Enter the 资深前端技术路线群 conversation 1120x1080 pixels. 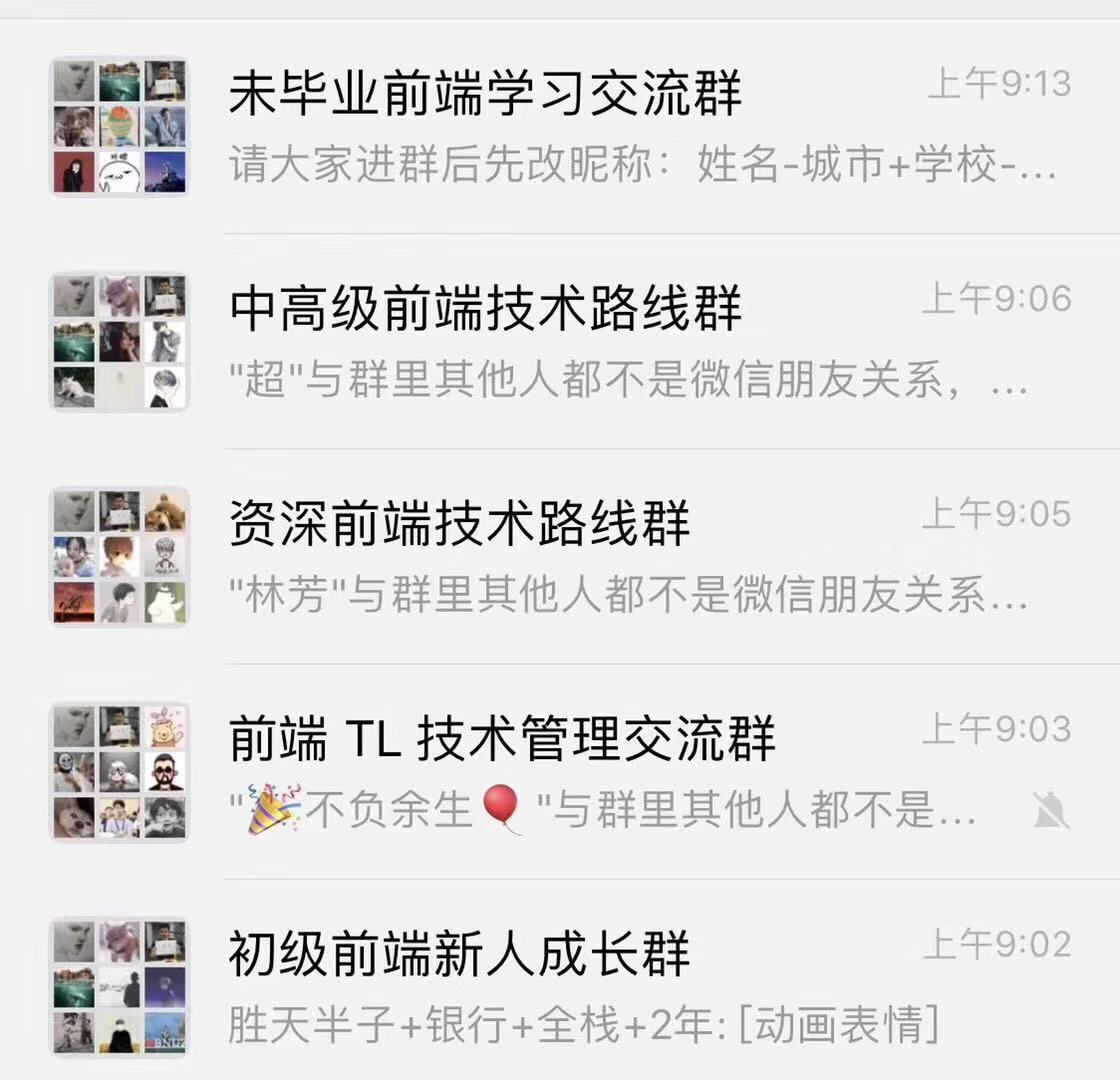[x=460, y=524]
